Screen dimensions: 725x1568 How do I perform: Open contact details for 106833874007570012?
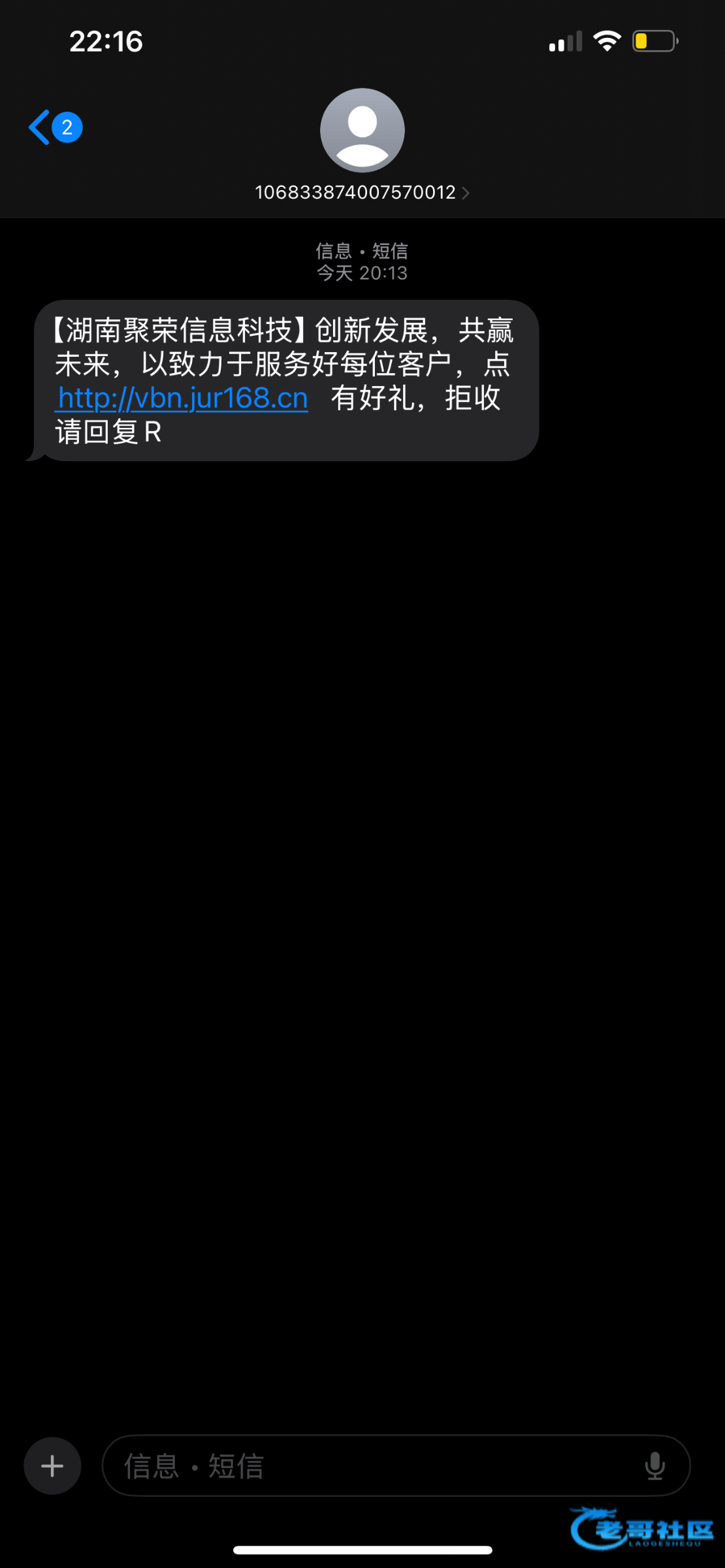pyautogui.click(x=362, y=192)
